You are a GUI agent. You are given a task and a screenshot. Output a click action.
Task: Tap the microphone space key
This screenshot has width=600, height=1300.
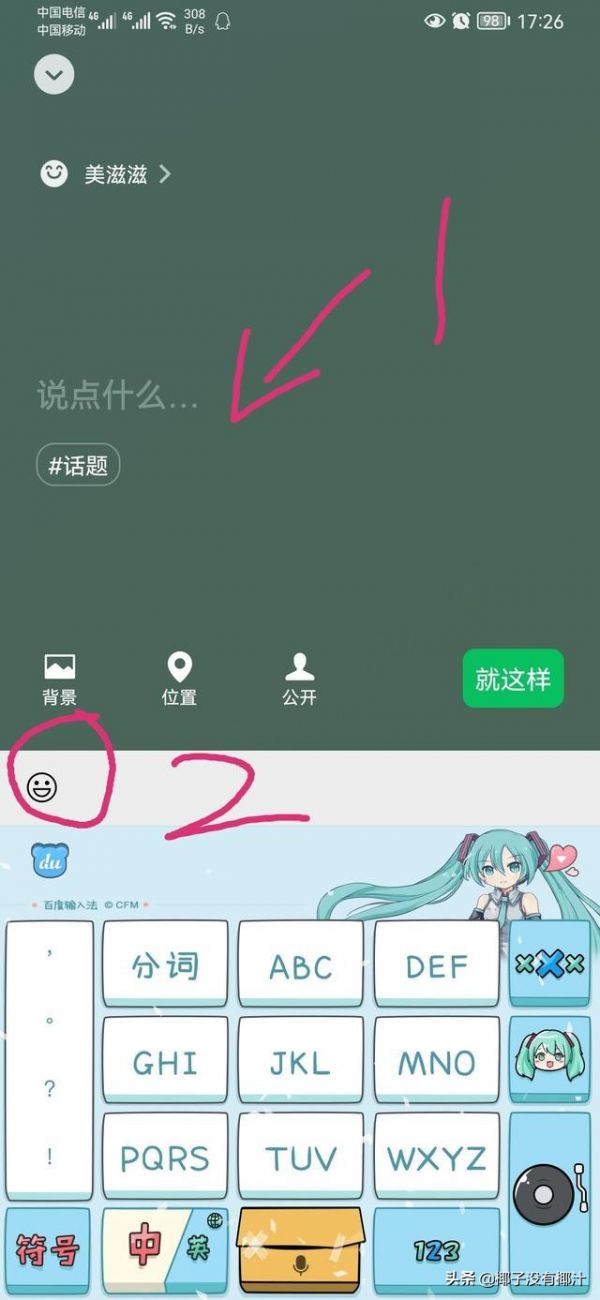point(300,1250)
